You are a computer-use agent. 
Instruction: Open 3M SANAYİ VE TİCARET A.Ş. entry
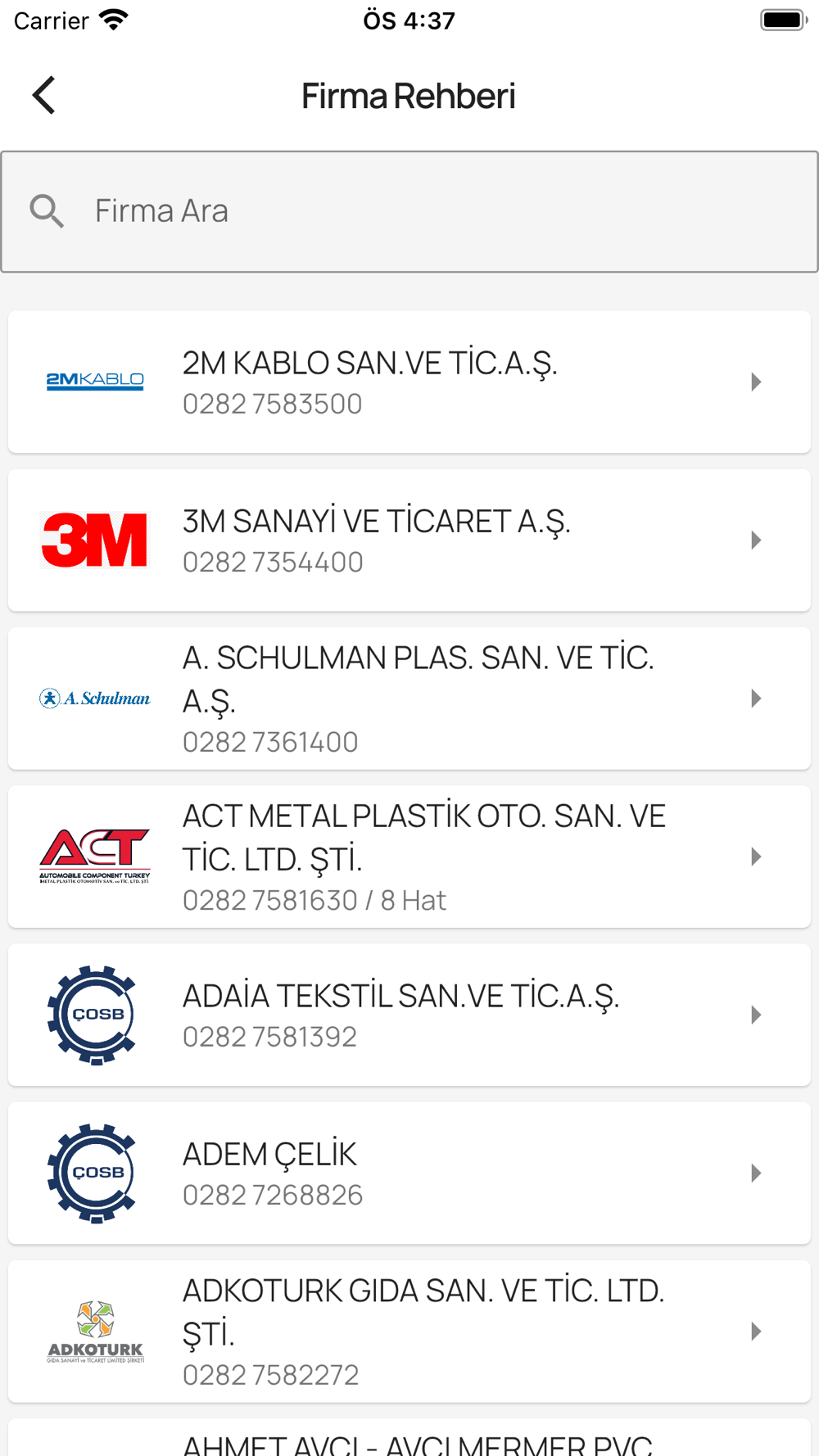(x=409, y=540)
